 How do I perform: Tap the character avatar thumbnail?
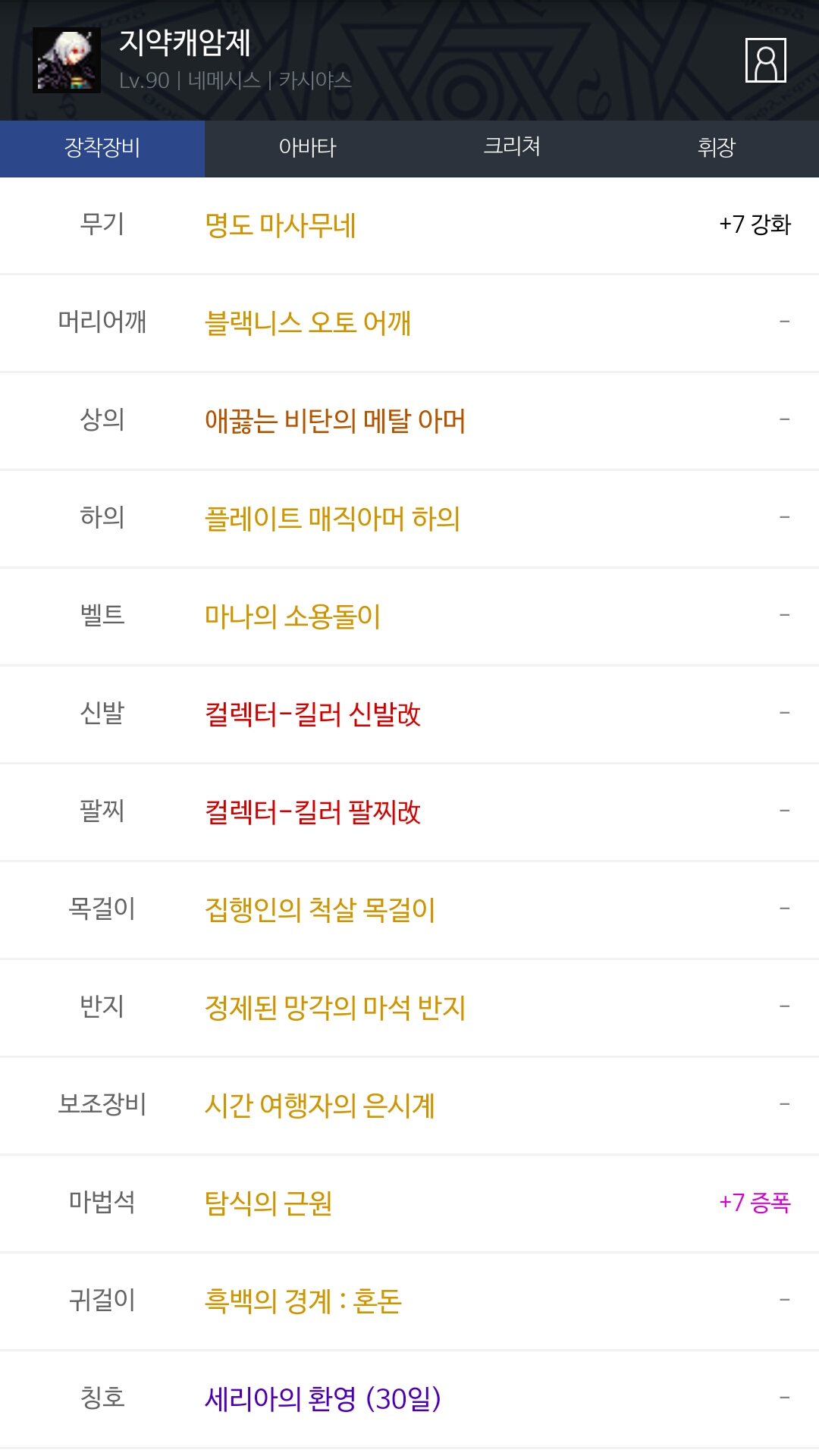click(x=67, y=60)
